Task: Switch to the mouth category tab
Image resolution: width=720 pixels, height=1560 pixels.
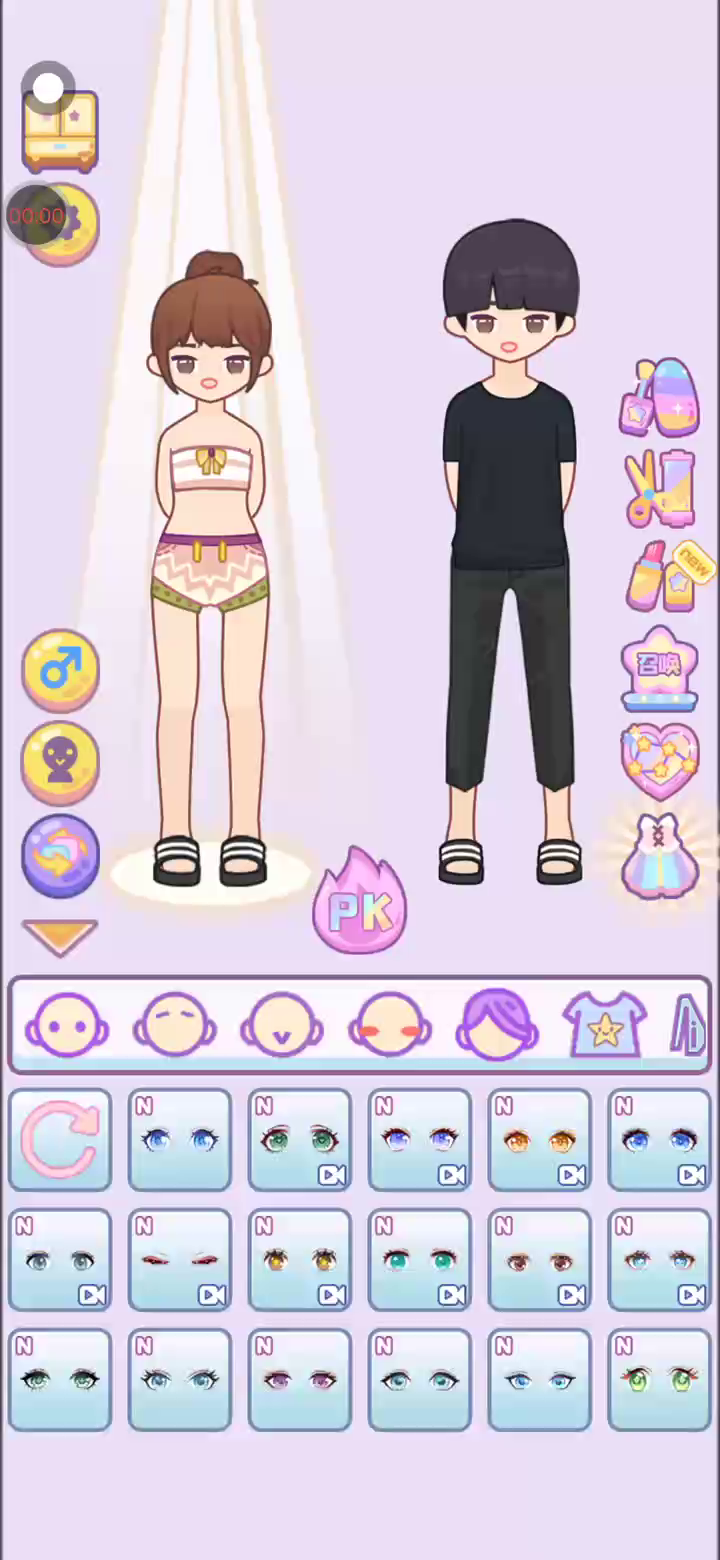Action: [282, 1024]
